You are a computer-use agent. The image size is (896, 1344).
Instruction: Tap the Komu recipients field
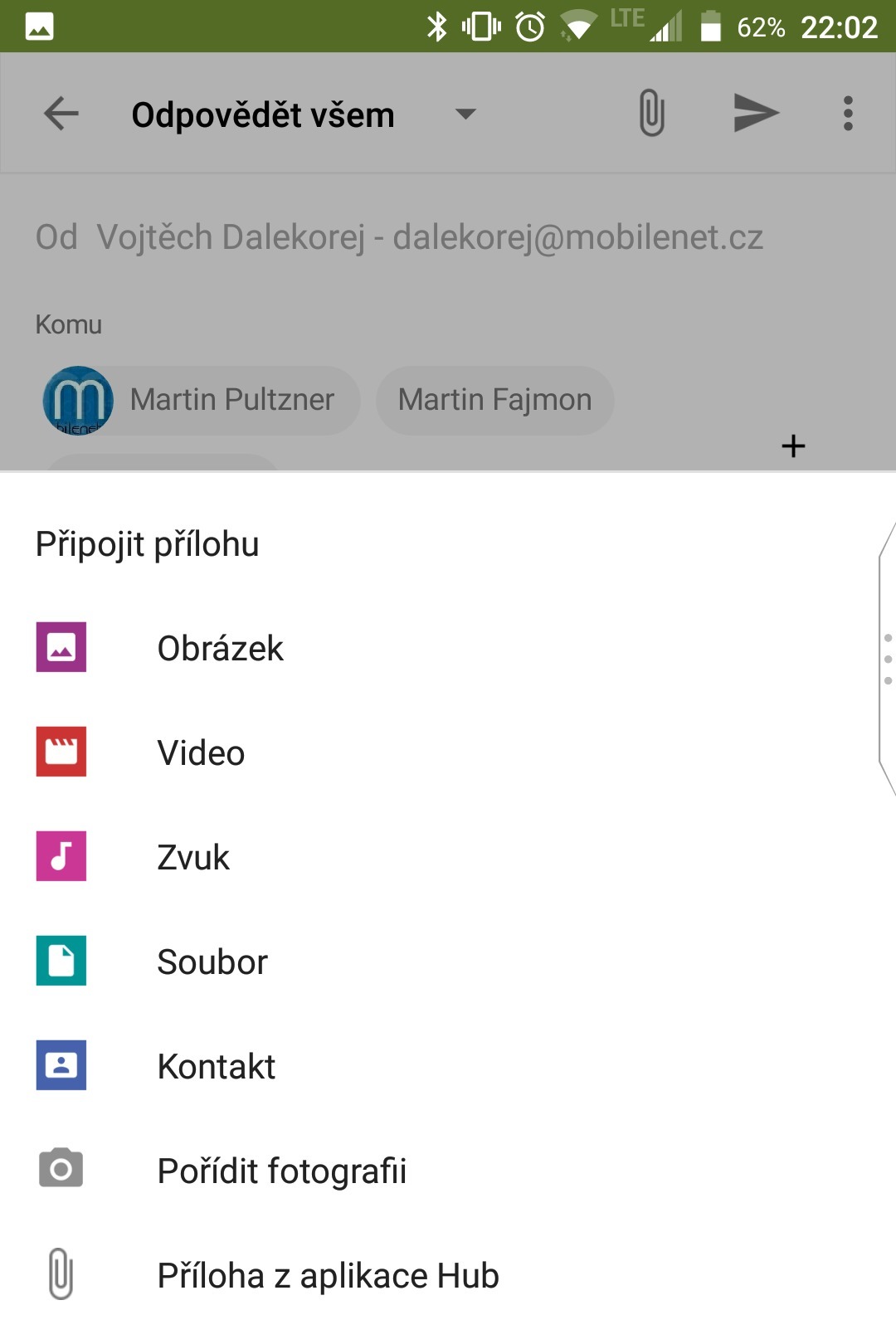(x=69, y=324)
